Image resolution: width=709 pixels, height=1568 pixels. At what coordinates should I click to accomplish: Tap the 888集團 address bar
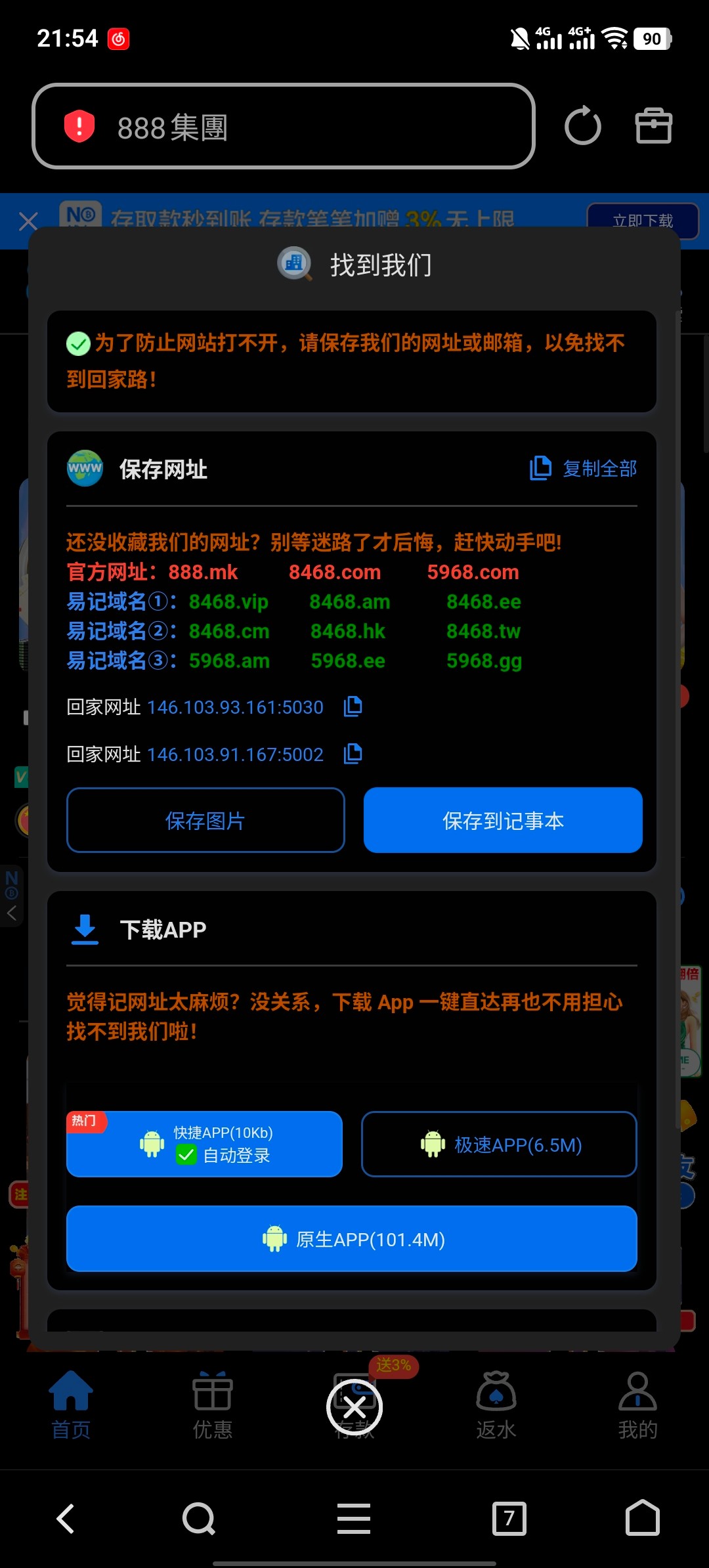282,127
